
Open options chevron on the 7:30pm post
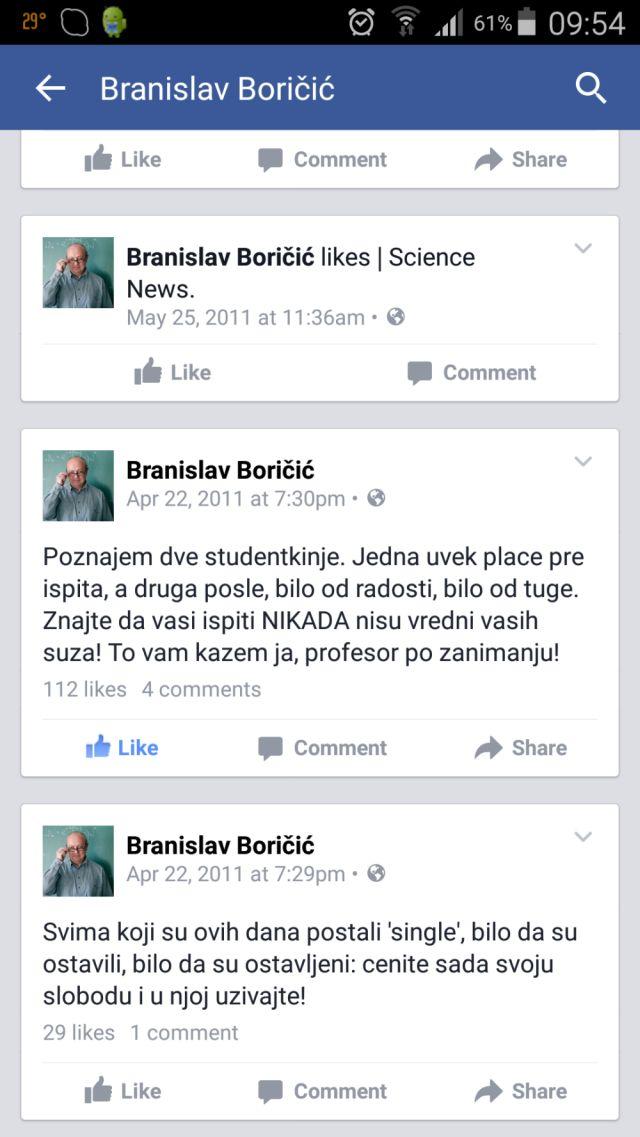pyautogui.click(x=583, y=462)
